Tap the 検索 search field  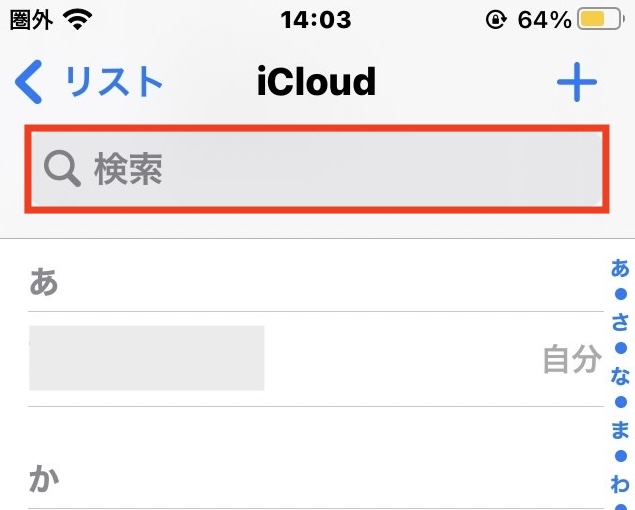point(316,169)
